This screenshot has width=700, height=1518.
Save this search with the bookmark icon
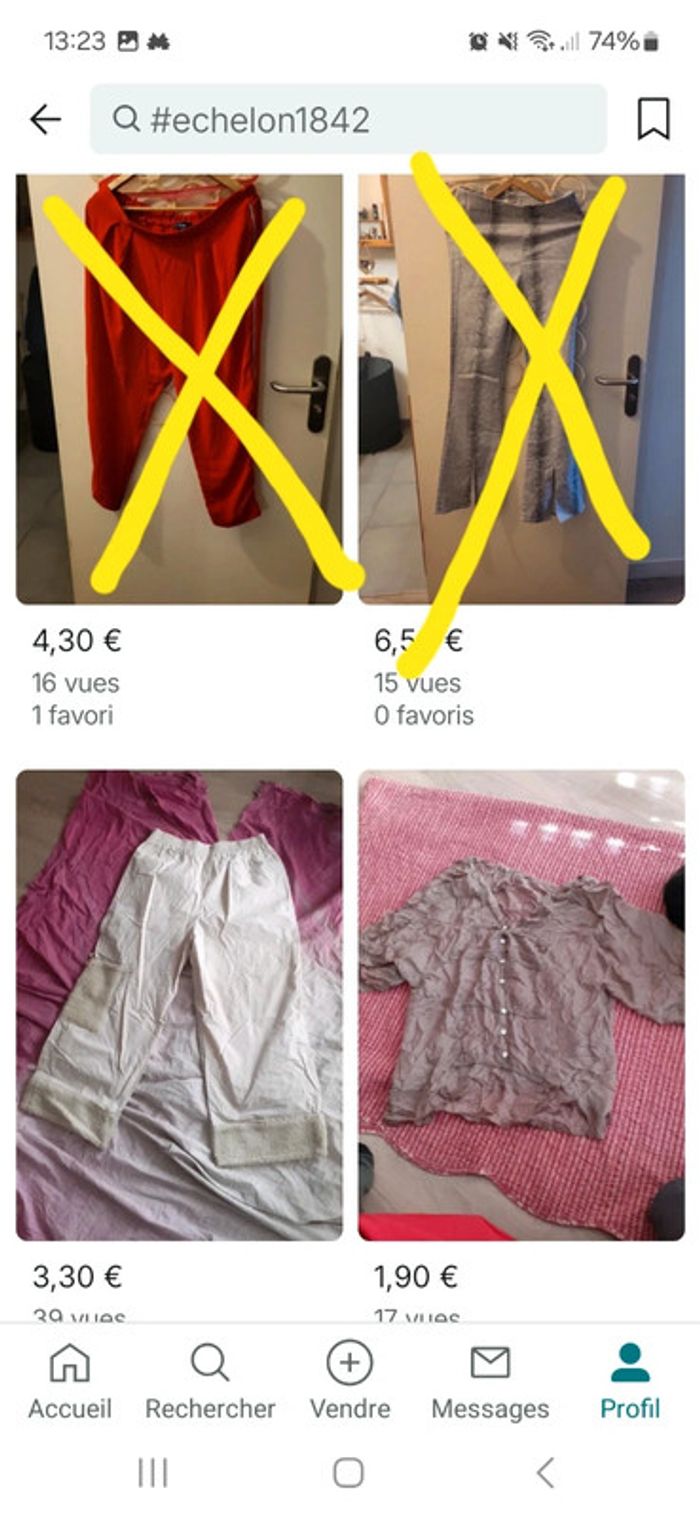tap(653, 120)
